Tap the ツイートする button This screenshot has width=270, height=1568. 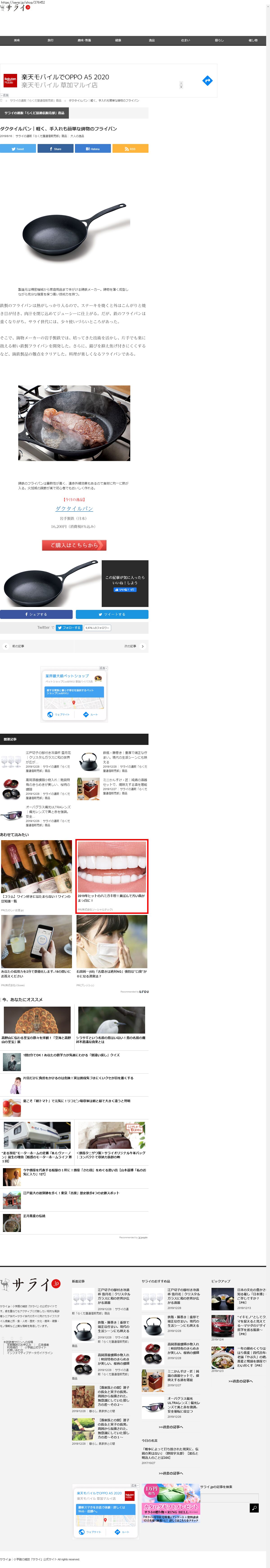coord(112,614)
